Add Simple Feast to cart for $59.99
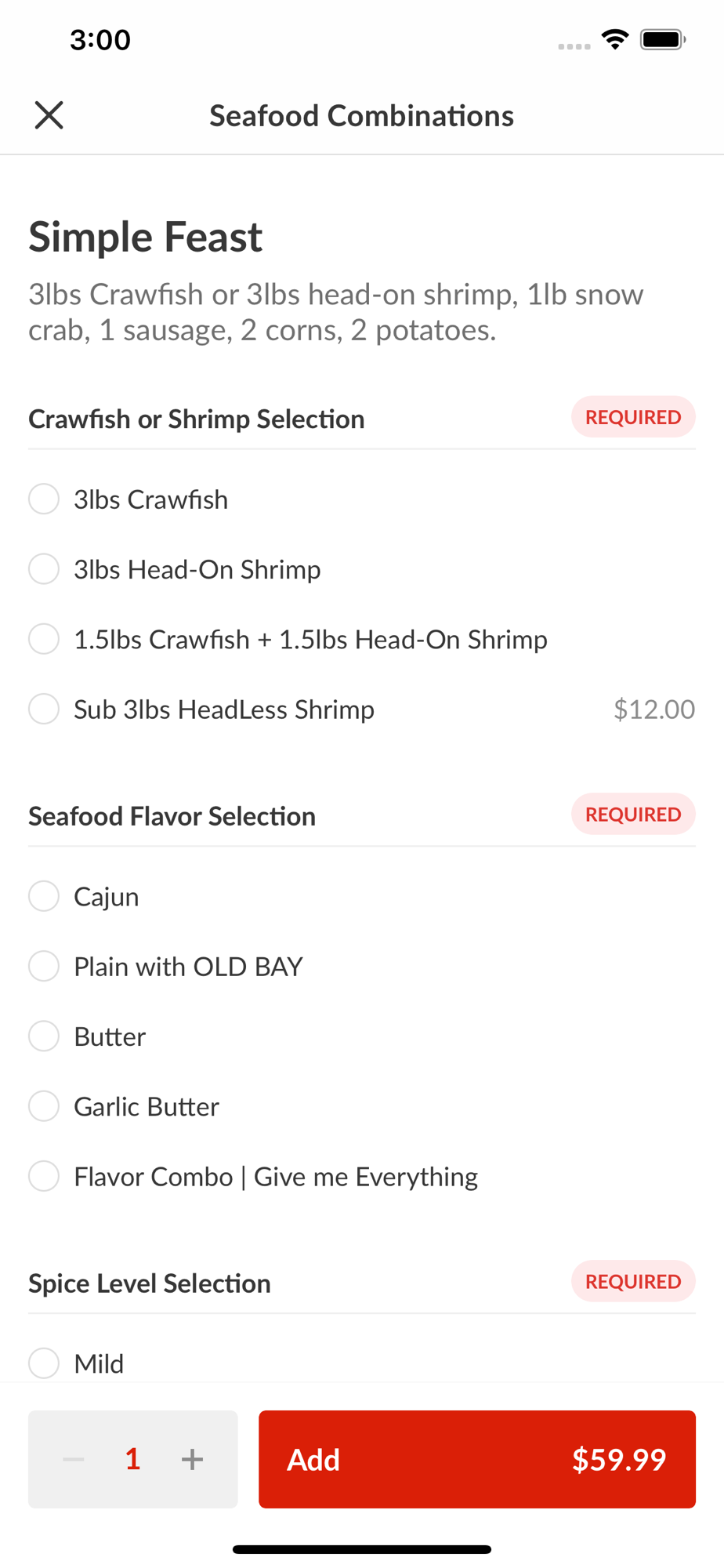Image resolution: width=724 pixels, height=1568 pixels. tap(477, 1459)
